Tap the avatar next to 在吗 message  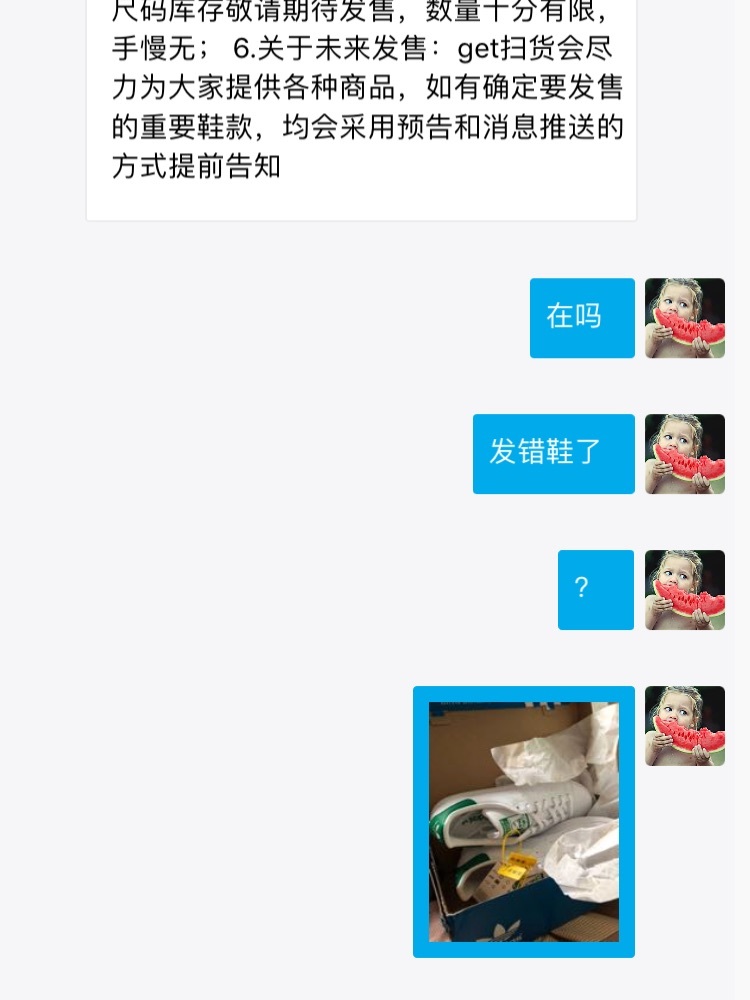tap(684, 318)
